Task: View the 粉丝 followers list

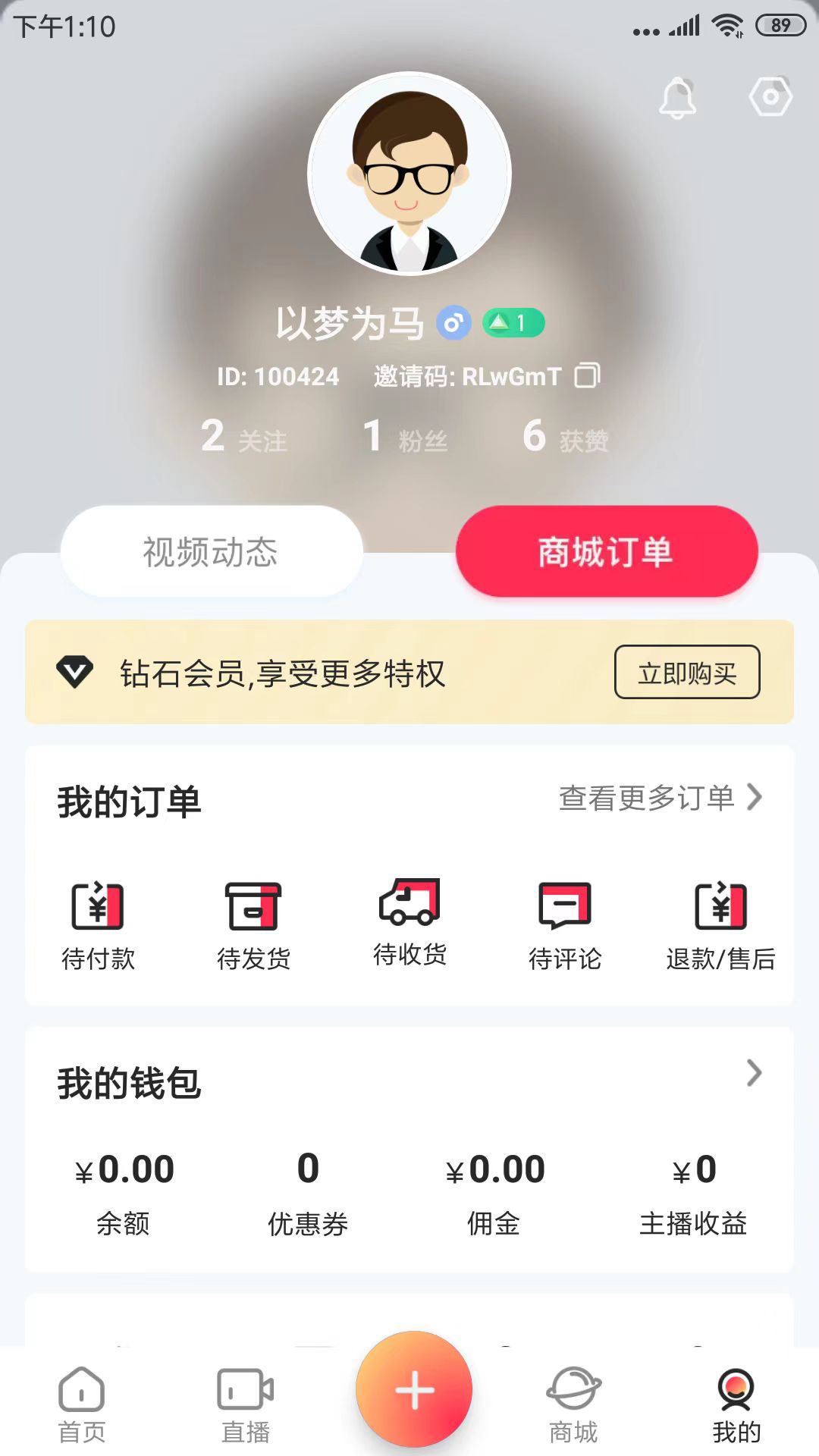Action: click(x=406, y=437)
